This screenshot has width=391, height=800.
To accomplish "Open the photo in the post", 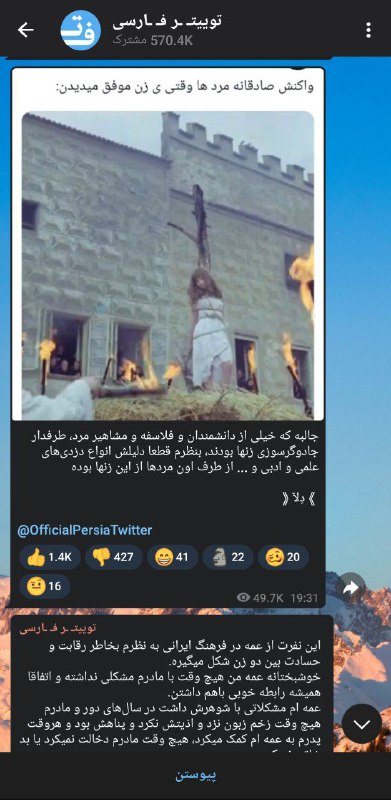I will point(168,266).
